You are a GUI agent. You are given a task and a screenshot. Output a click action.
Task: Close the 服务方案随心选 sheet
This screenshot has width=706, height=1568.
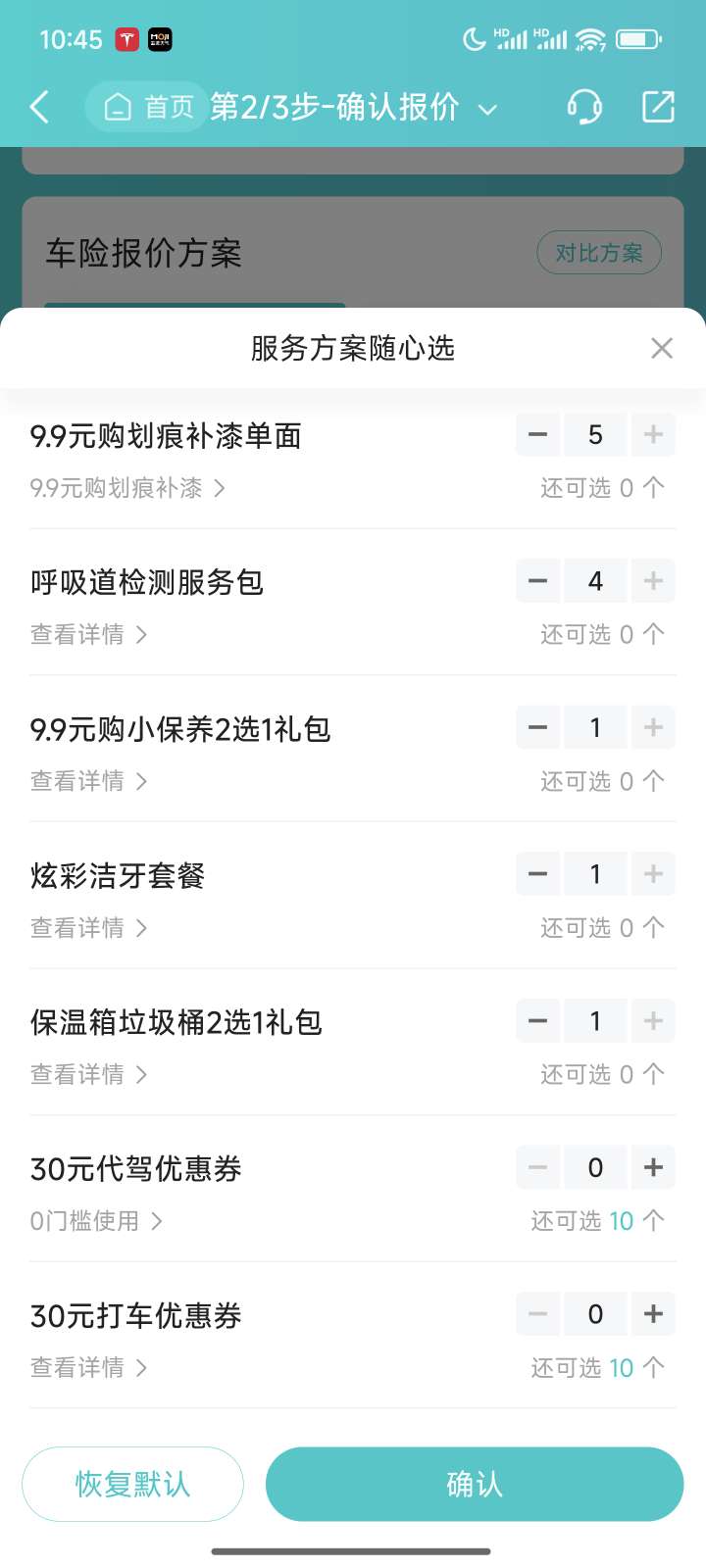pyautogui.click(x=662, y=348)
